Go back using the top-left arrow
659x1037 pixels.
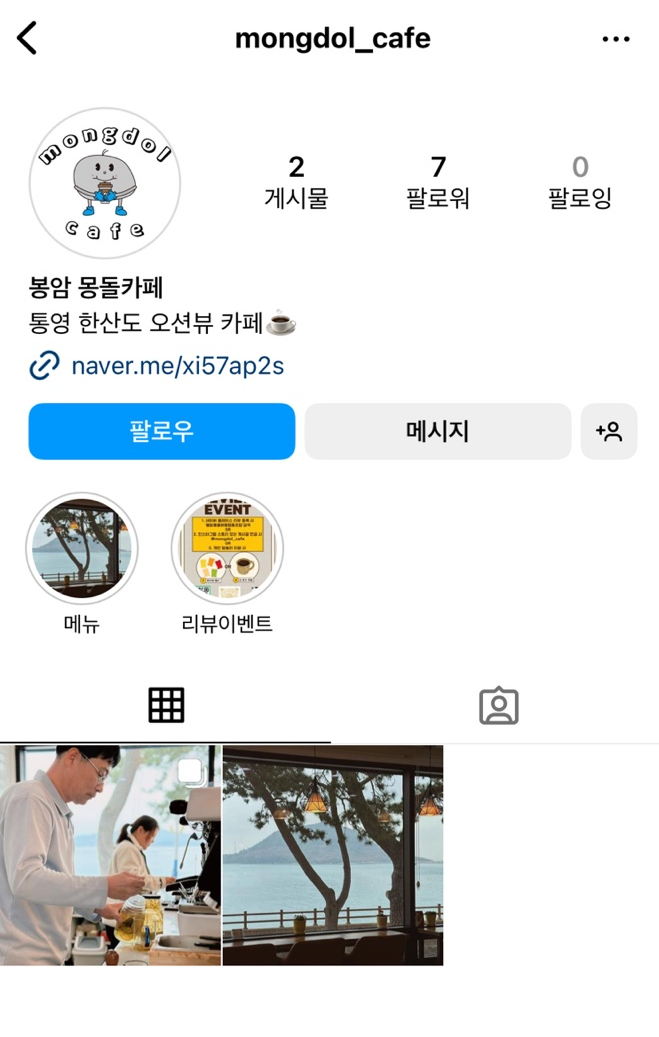click(28, 39)
